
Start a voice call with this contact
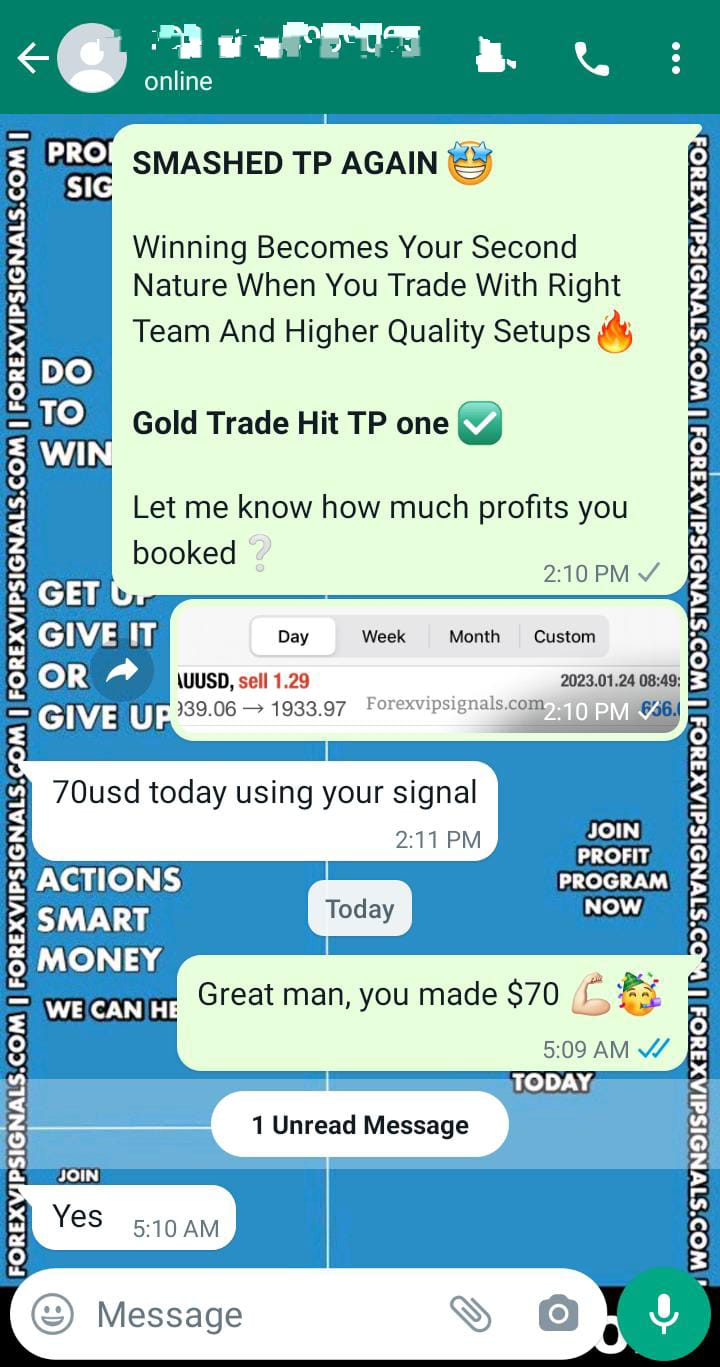(x=591, y=60)
